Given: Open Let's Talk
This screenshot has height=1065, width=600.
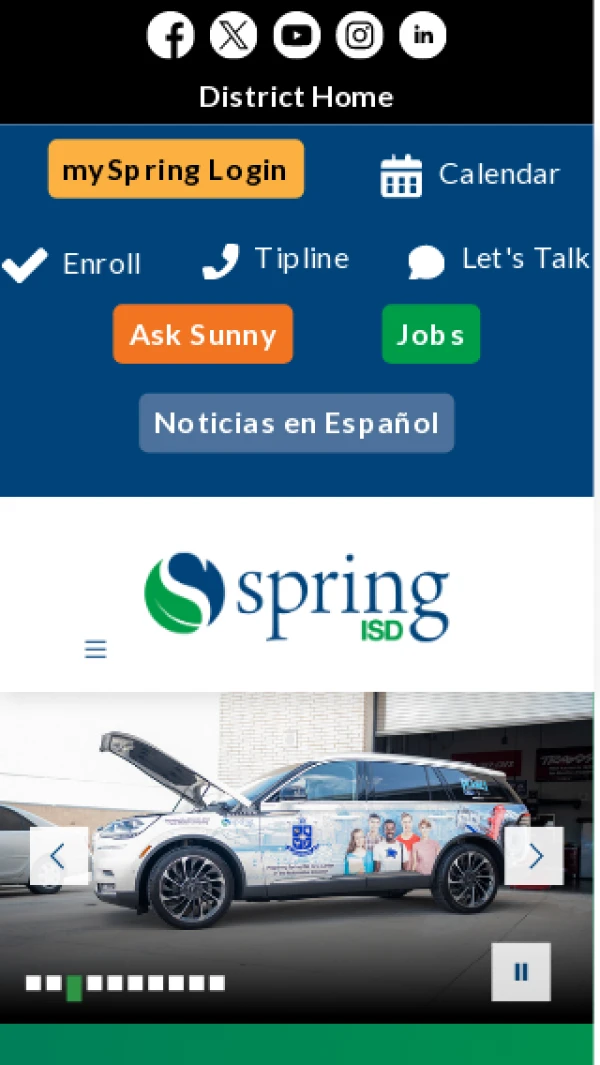Looking at the screenshot, I should [499, 260].
